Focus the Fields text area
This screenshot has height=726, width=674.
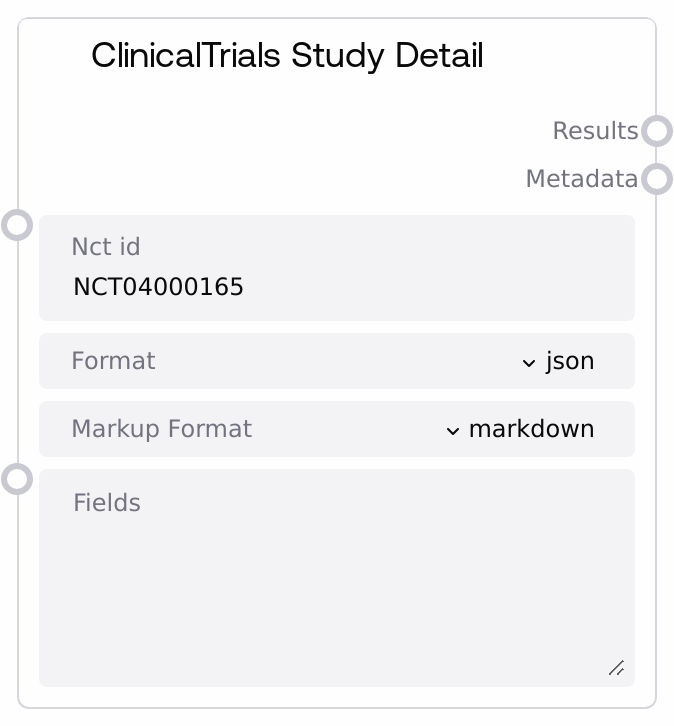coord(336,590)
